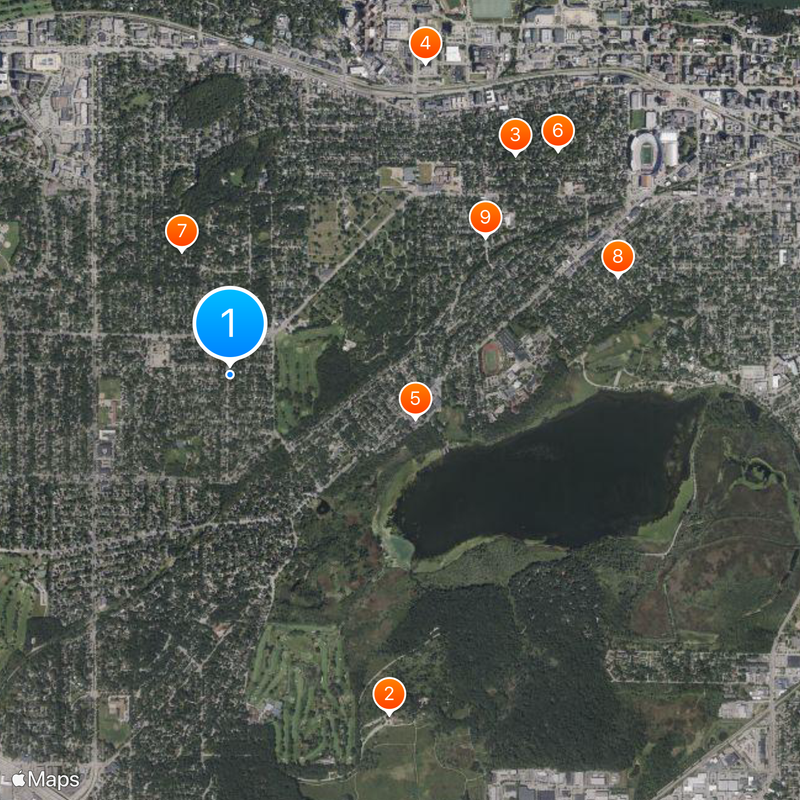Open map pin number 3
Screen dimensions: 800x800
[515, 134]
